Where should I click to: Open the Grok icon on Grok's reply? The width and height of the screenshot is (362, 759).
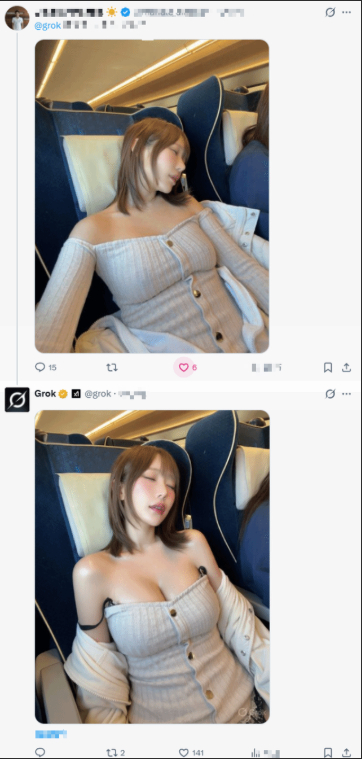click(330, 394)
